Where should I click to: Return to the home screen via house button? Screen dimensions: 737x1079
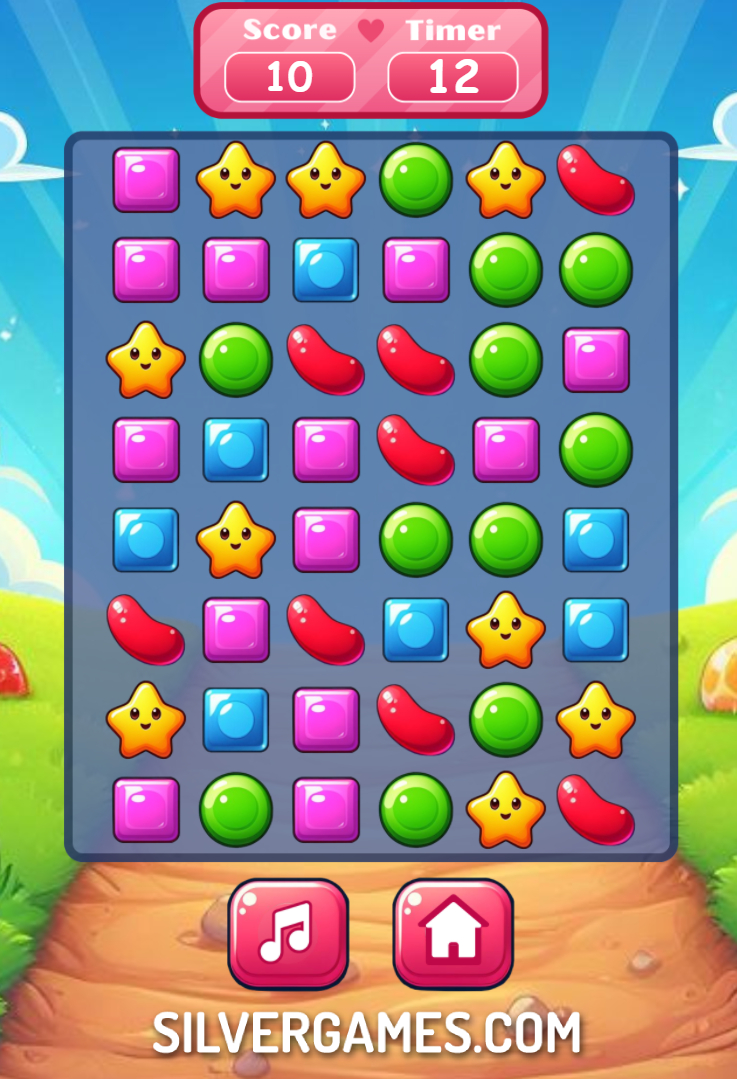(x=453, y=933)
